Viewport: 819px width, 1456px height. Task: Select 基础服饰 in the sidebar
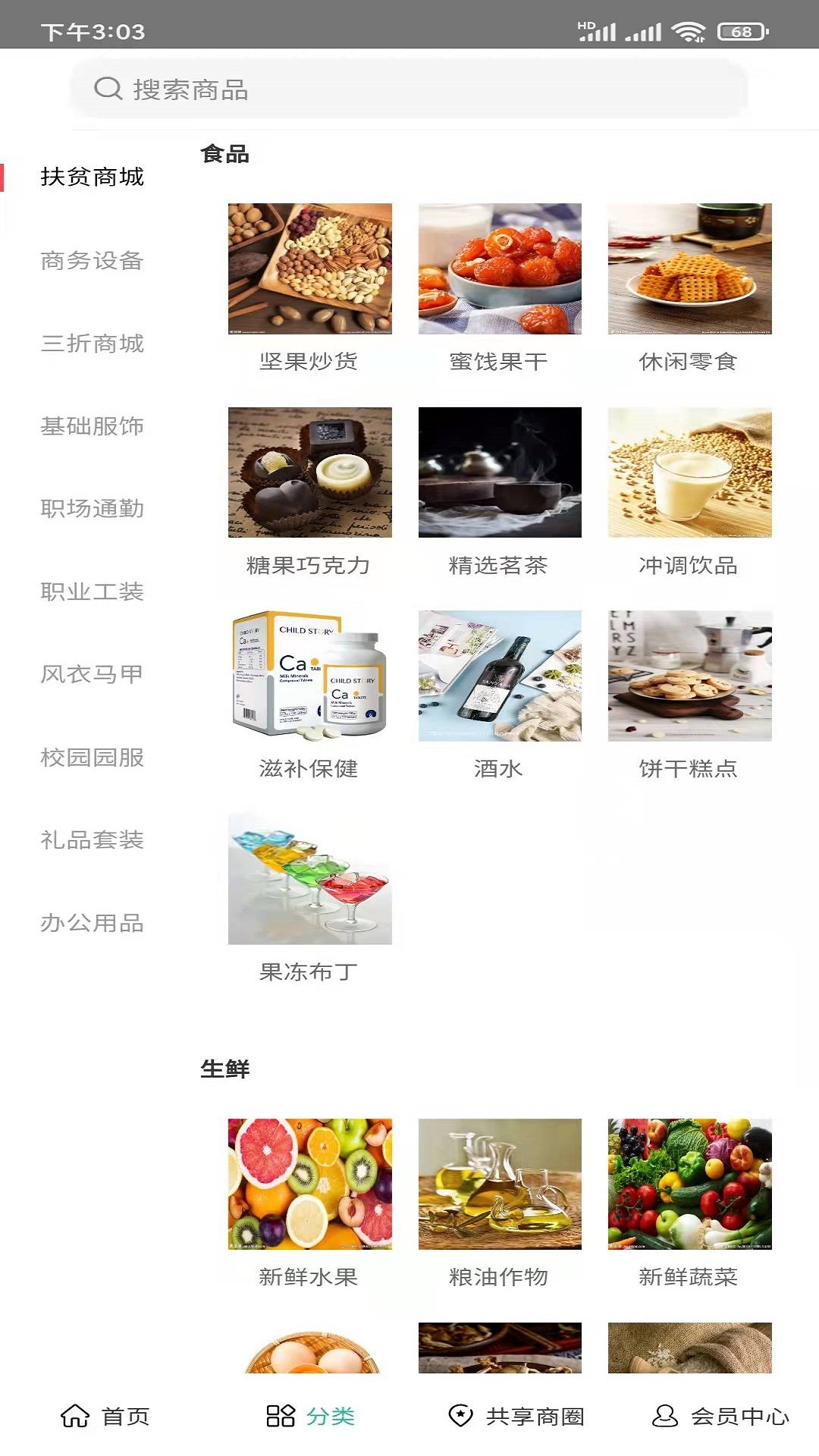pos(93,427)
